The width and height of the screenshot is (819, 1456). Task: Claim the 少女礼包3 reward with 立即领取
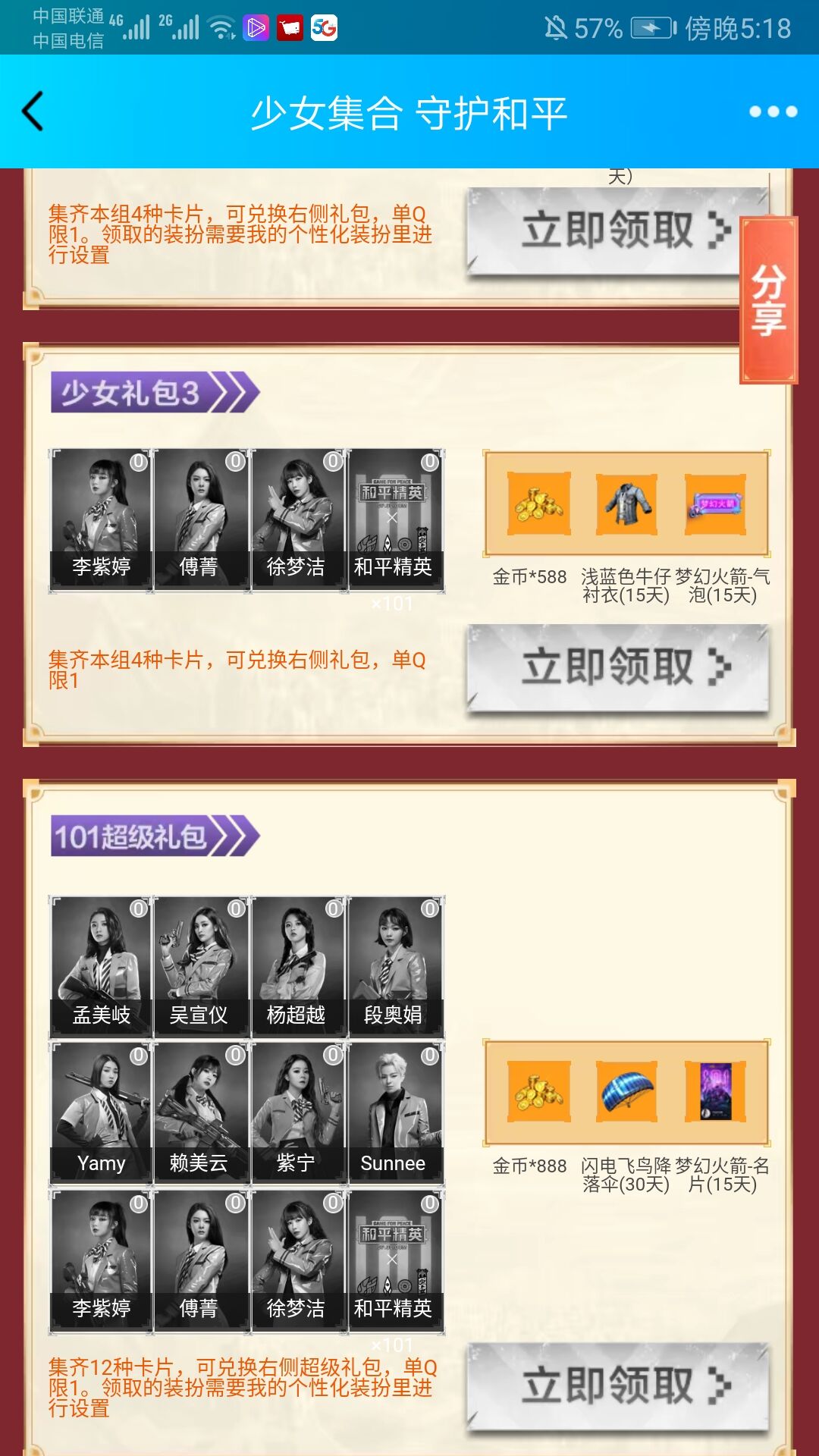point(618,667)
